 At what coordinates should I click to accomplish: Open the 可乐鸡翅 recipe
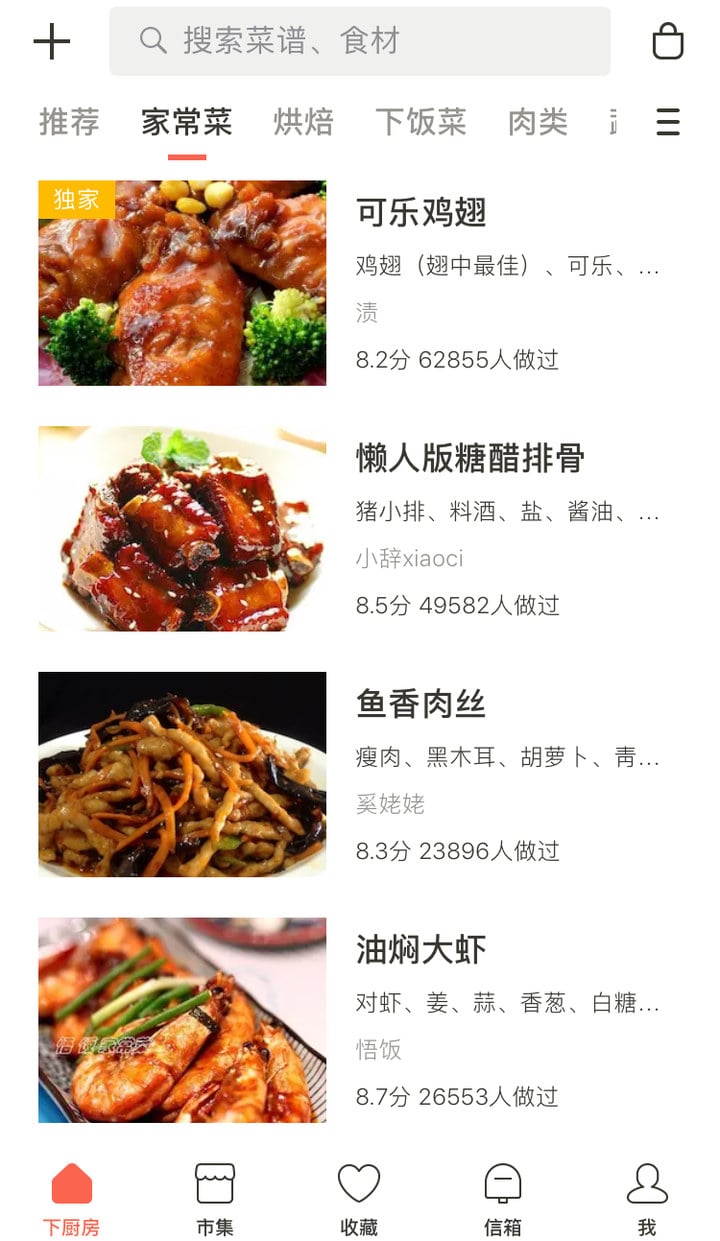(x=360, y=283)
